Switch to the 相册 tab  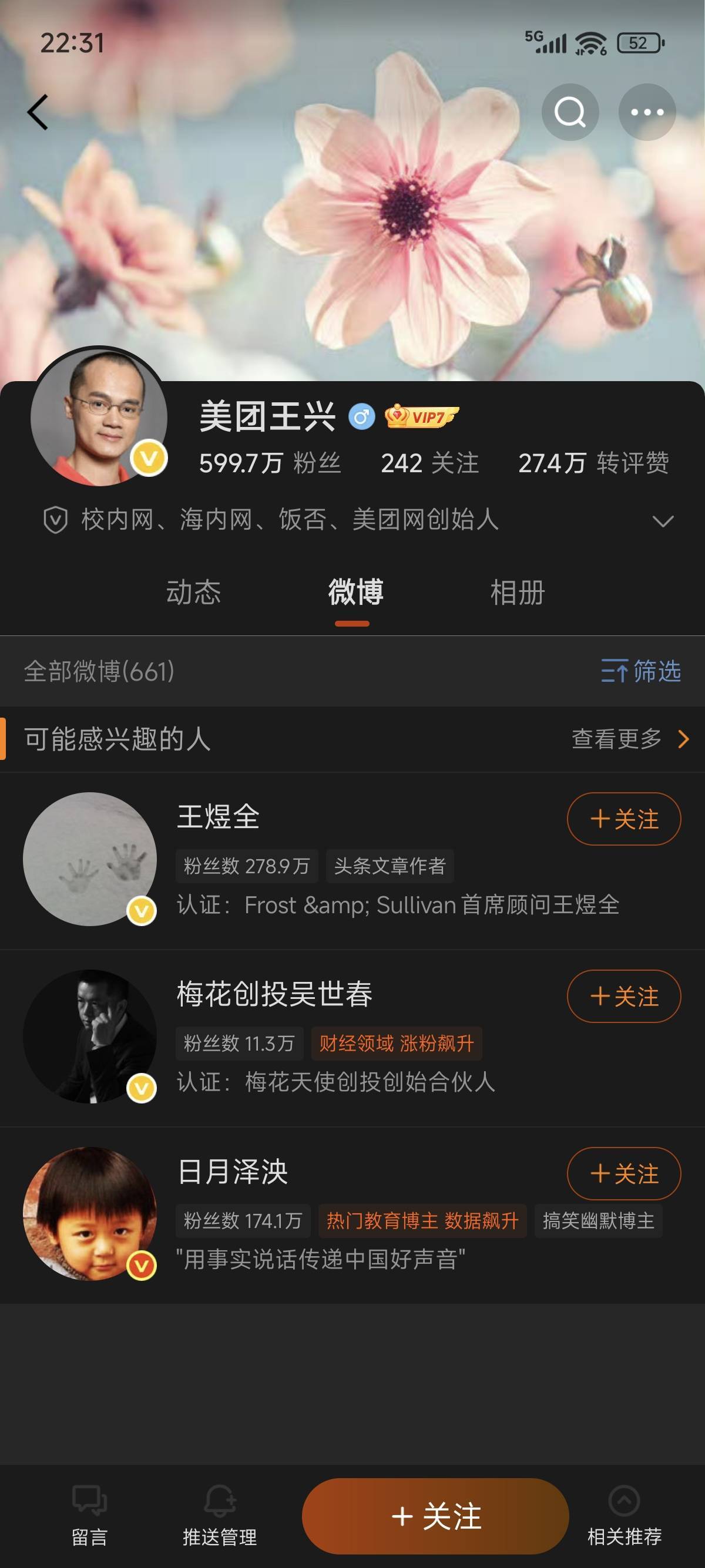click(x=518, y=593)
